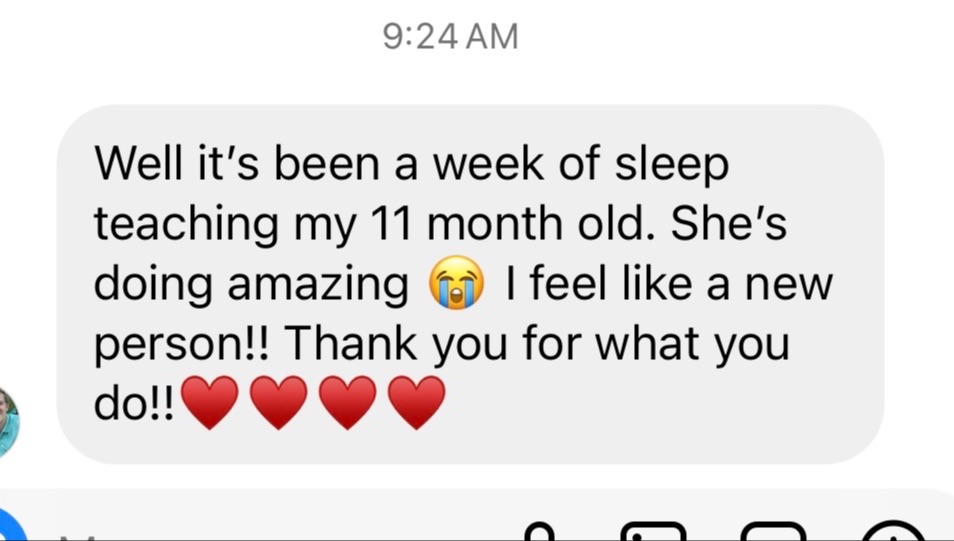Tap the message input field
Image resolution: width=954 pixels, height=541 pixels.
[x=250, y=532]
